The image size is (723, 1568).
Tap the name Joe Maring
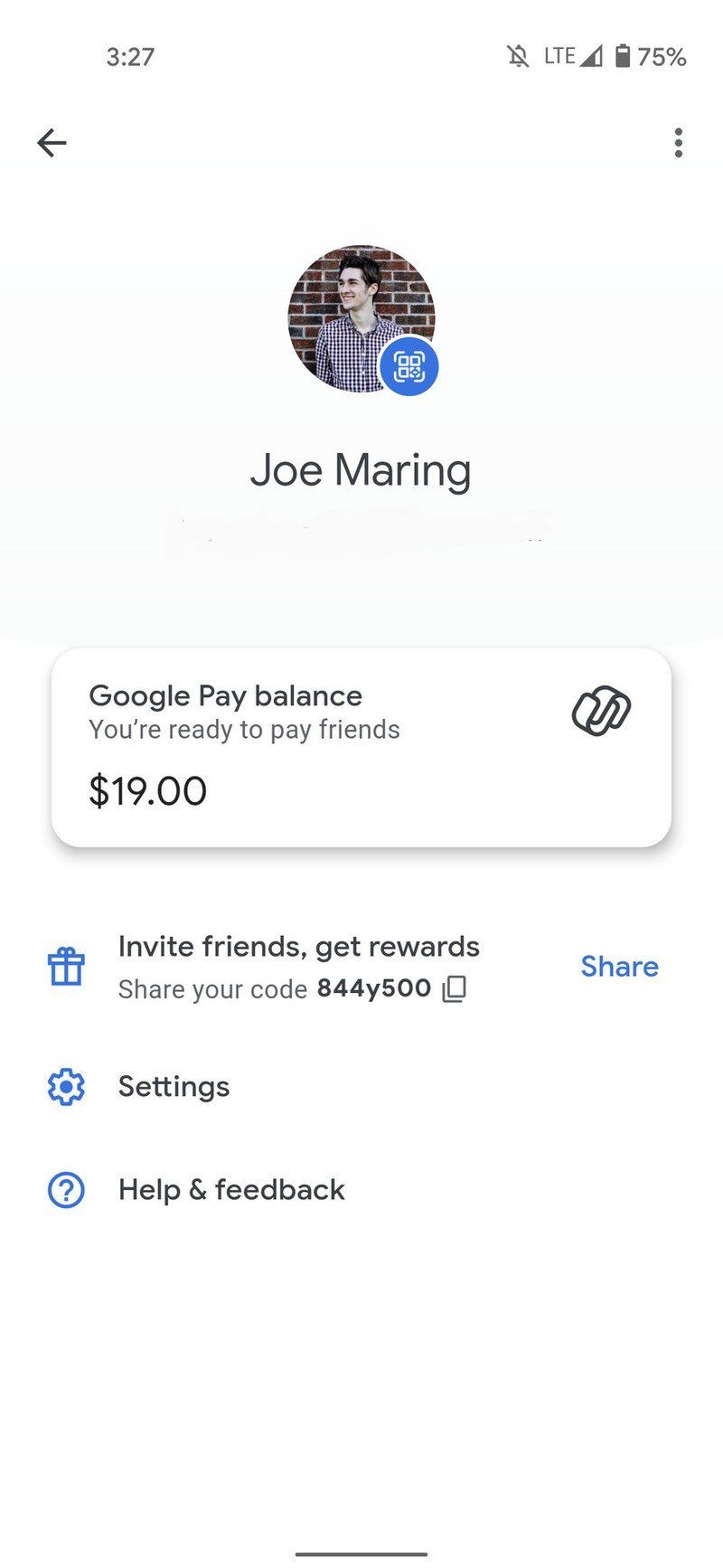point(361,468)
